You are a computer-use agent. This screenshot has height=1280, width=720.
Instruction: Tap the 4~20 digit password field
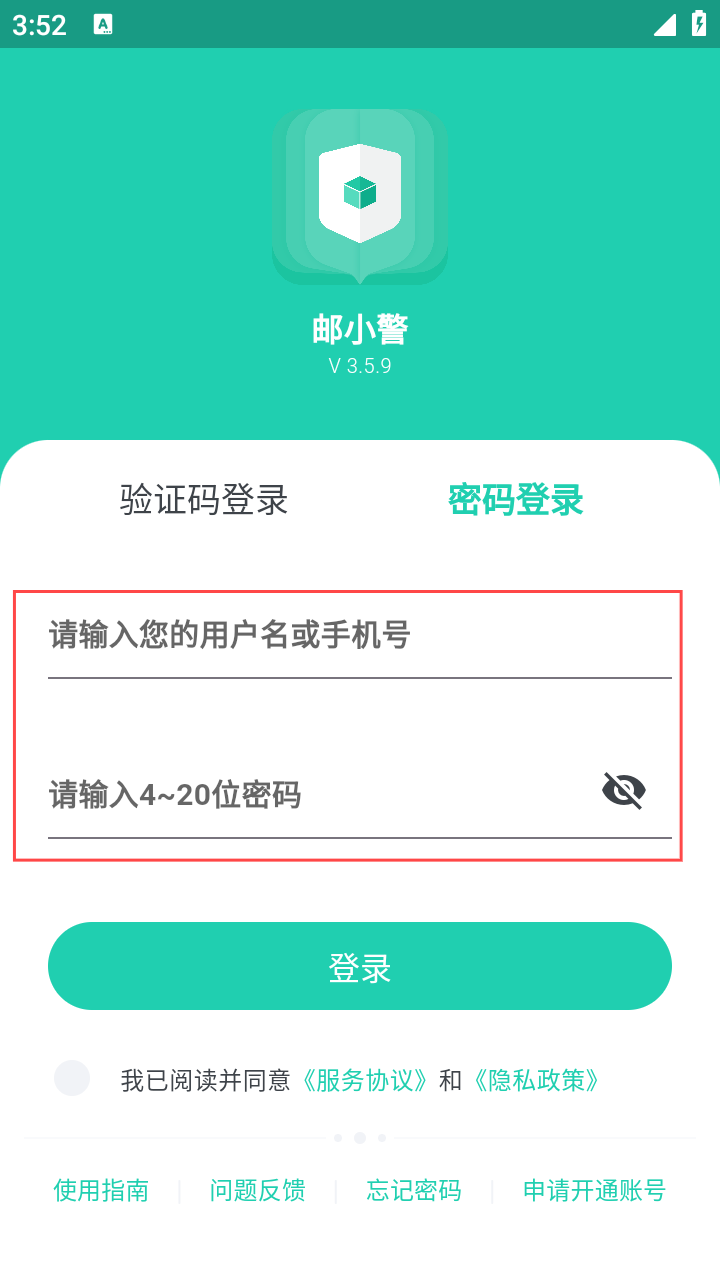320,795
